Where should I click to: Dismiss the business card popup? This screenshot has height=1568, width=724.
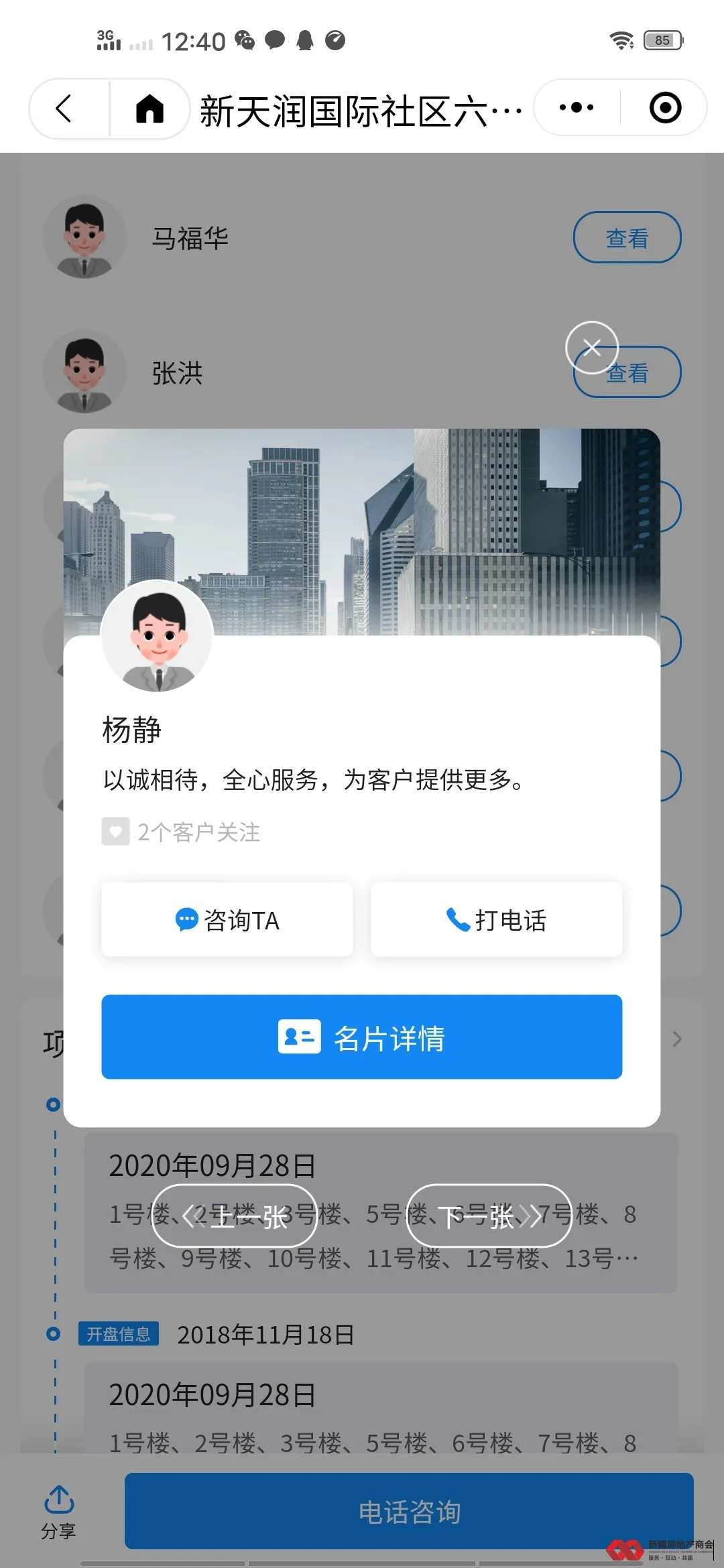point(591,347)
